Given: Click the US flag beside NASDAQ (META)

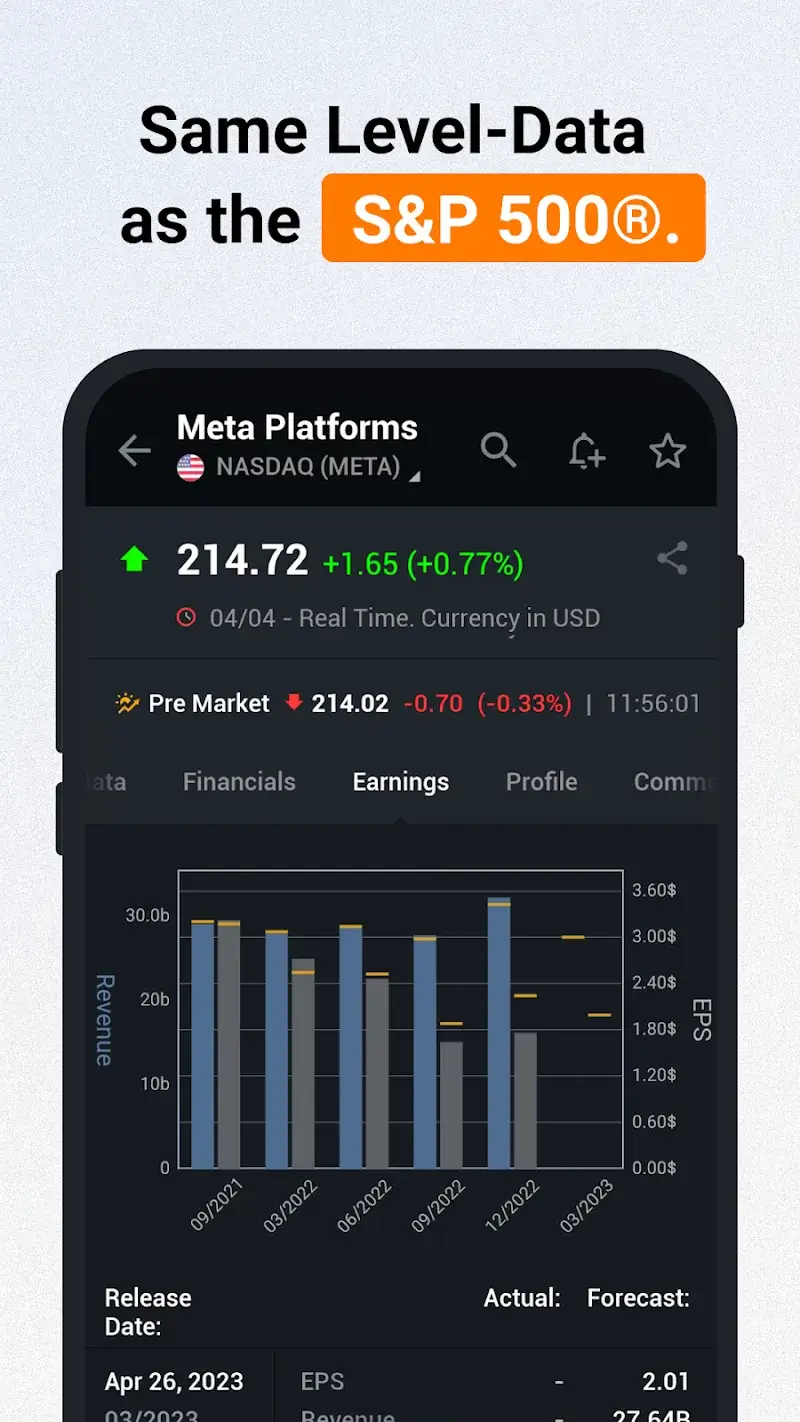Looking at the screenshot, I should pyautogui.click(x=190, y=465).
